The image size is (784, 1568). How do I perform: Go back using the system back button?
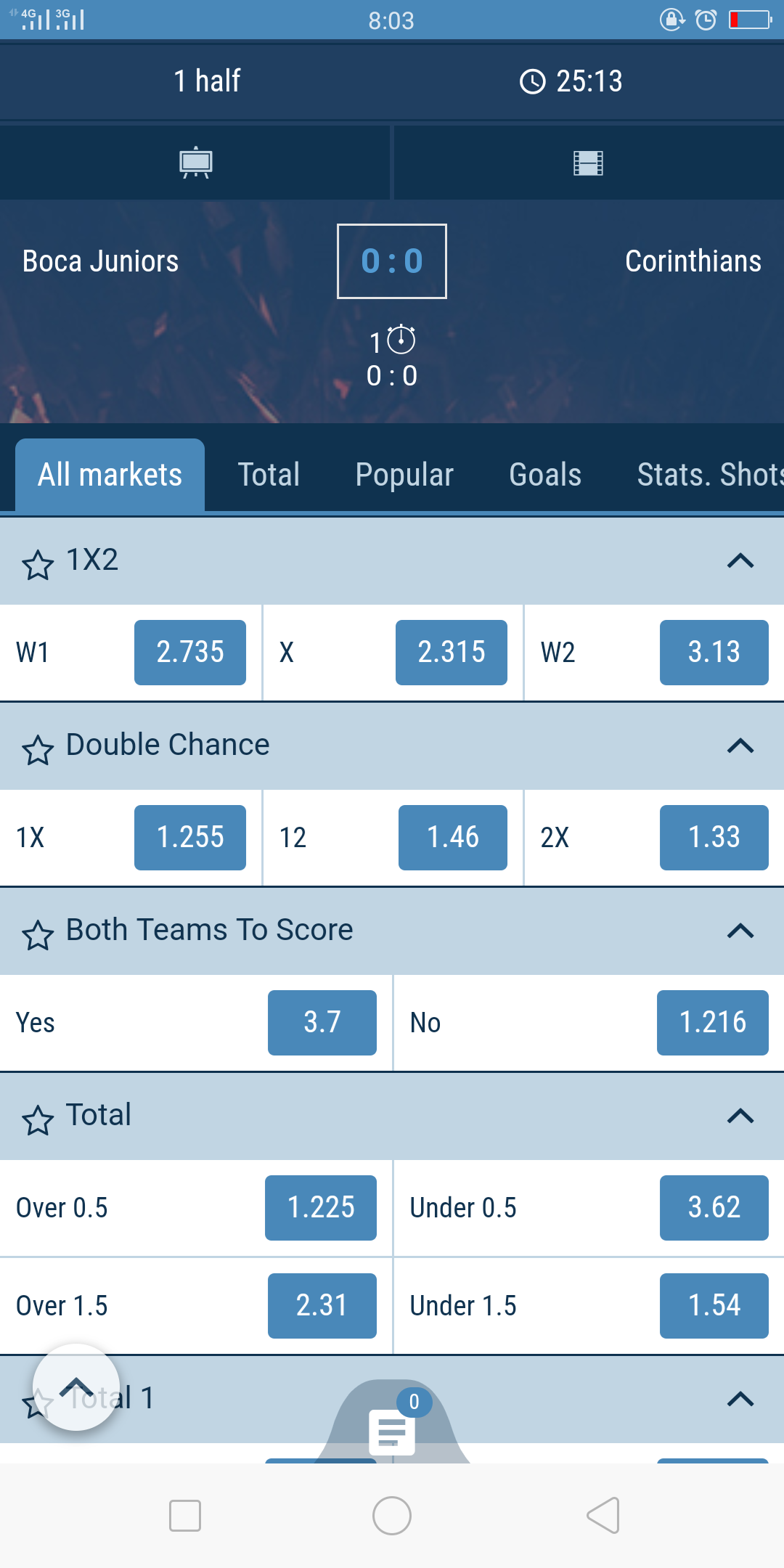pyautogui.click(x=603, y=1515)
